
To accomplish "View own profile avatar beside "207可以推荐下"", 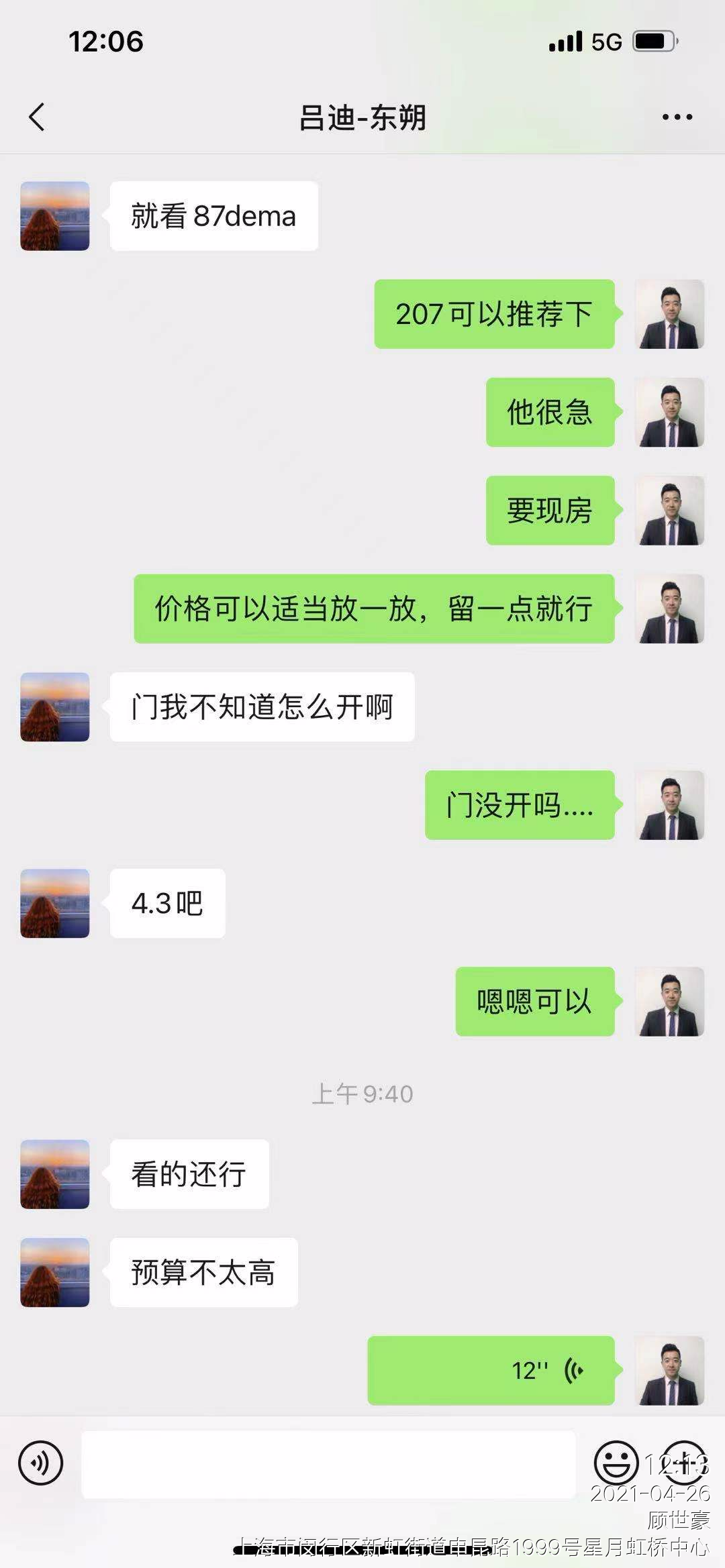I will coord(669,314).
